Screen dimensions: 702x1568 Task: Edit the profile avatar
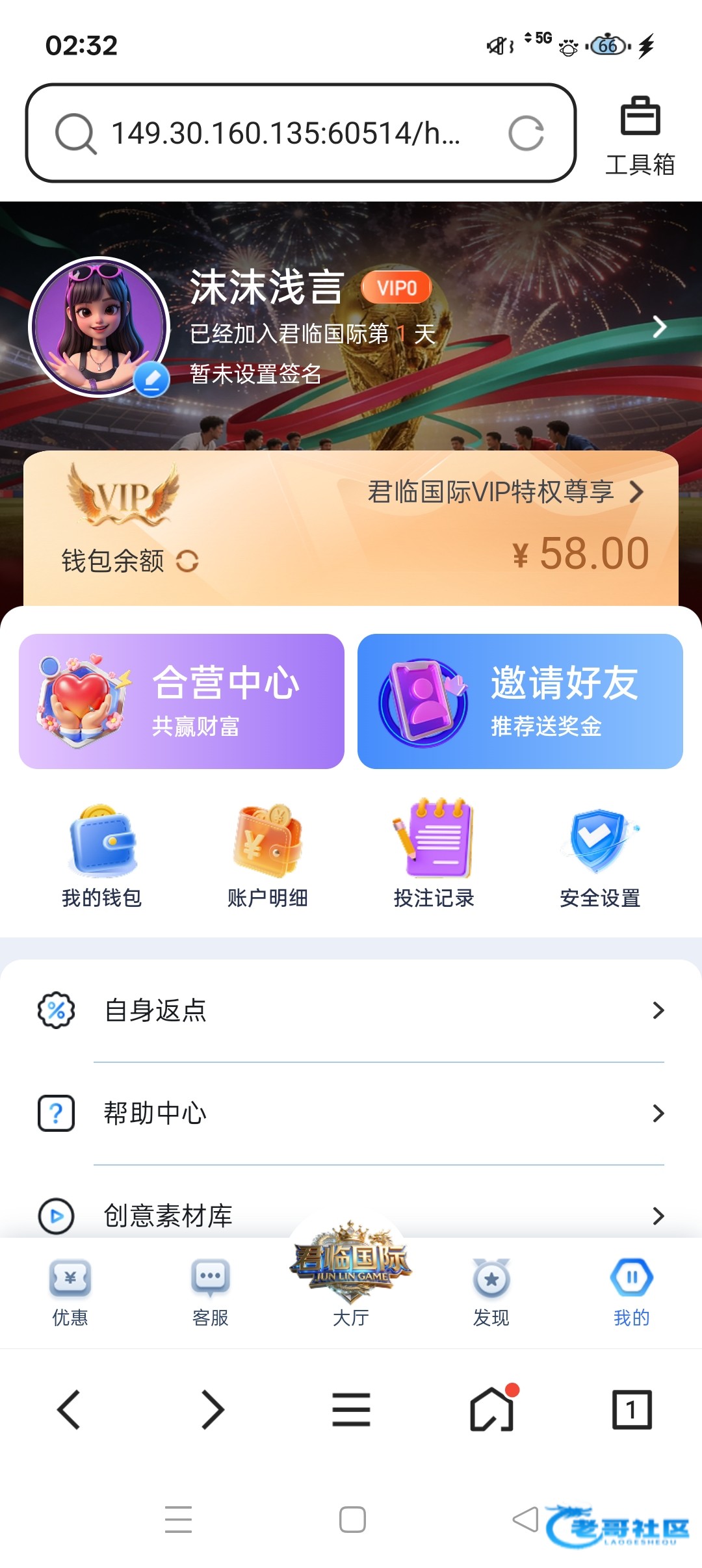click(152, 378)
